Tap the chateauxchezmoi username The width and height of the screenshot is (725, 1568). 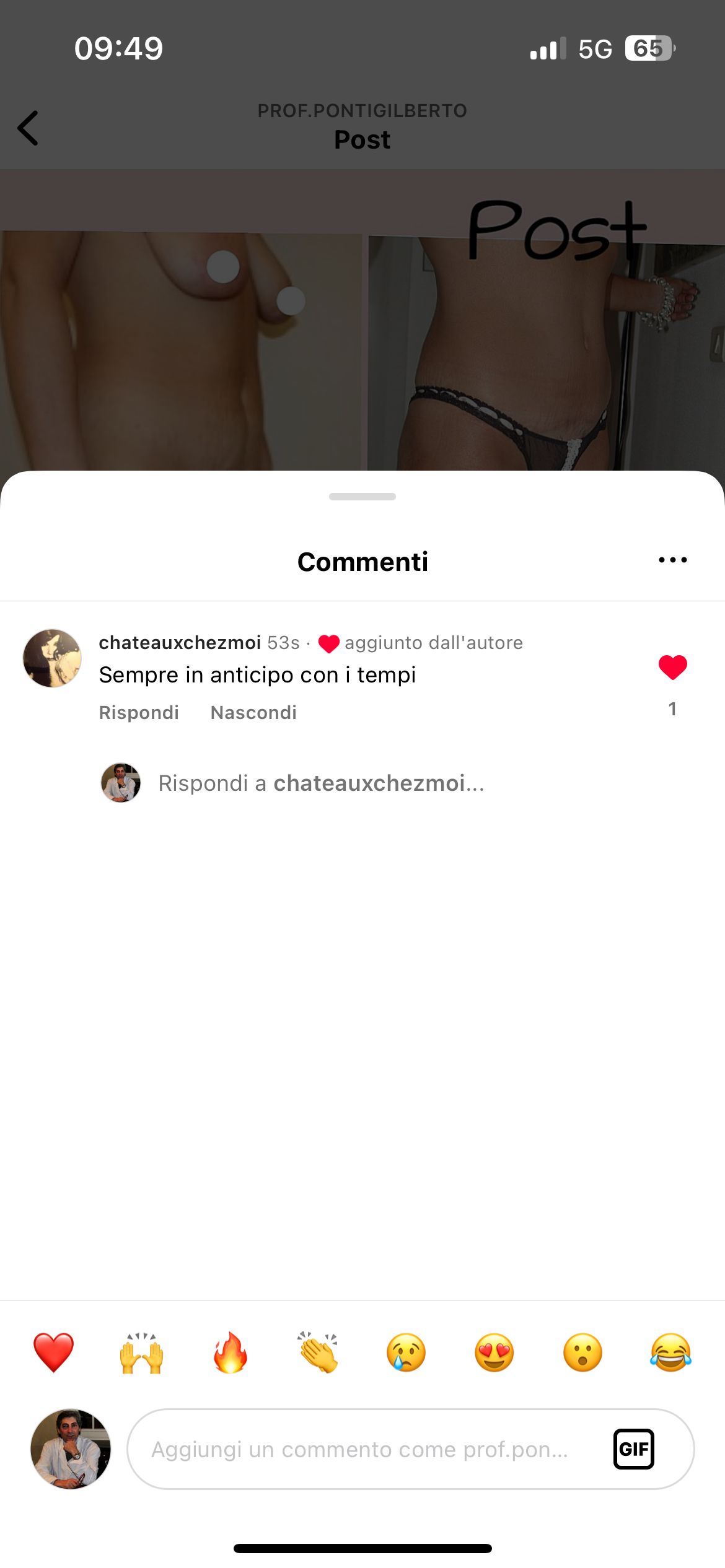[180, 643]
